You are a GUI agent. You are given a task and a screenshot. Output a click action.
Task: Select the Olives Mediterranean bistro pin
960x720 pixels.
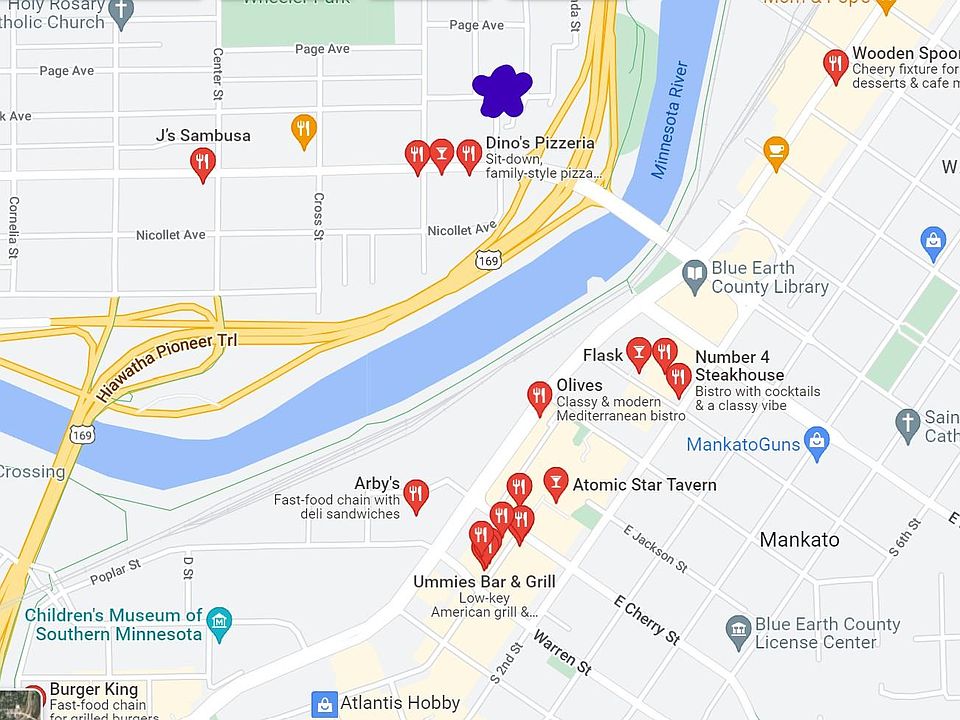[539, 396]
